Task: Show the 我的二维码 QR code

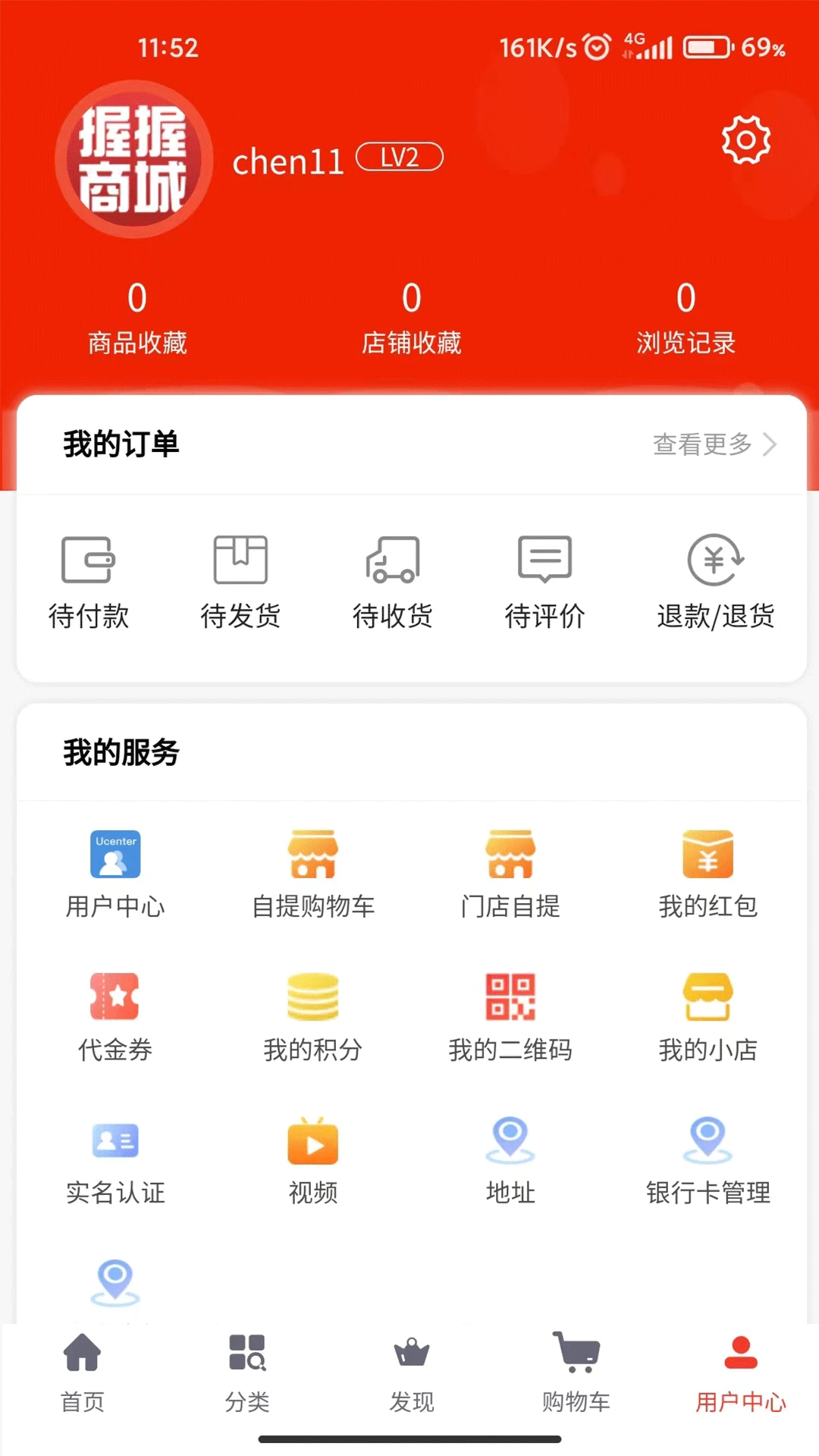Action: 510,1016
